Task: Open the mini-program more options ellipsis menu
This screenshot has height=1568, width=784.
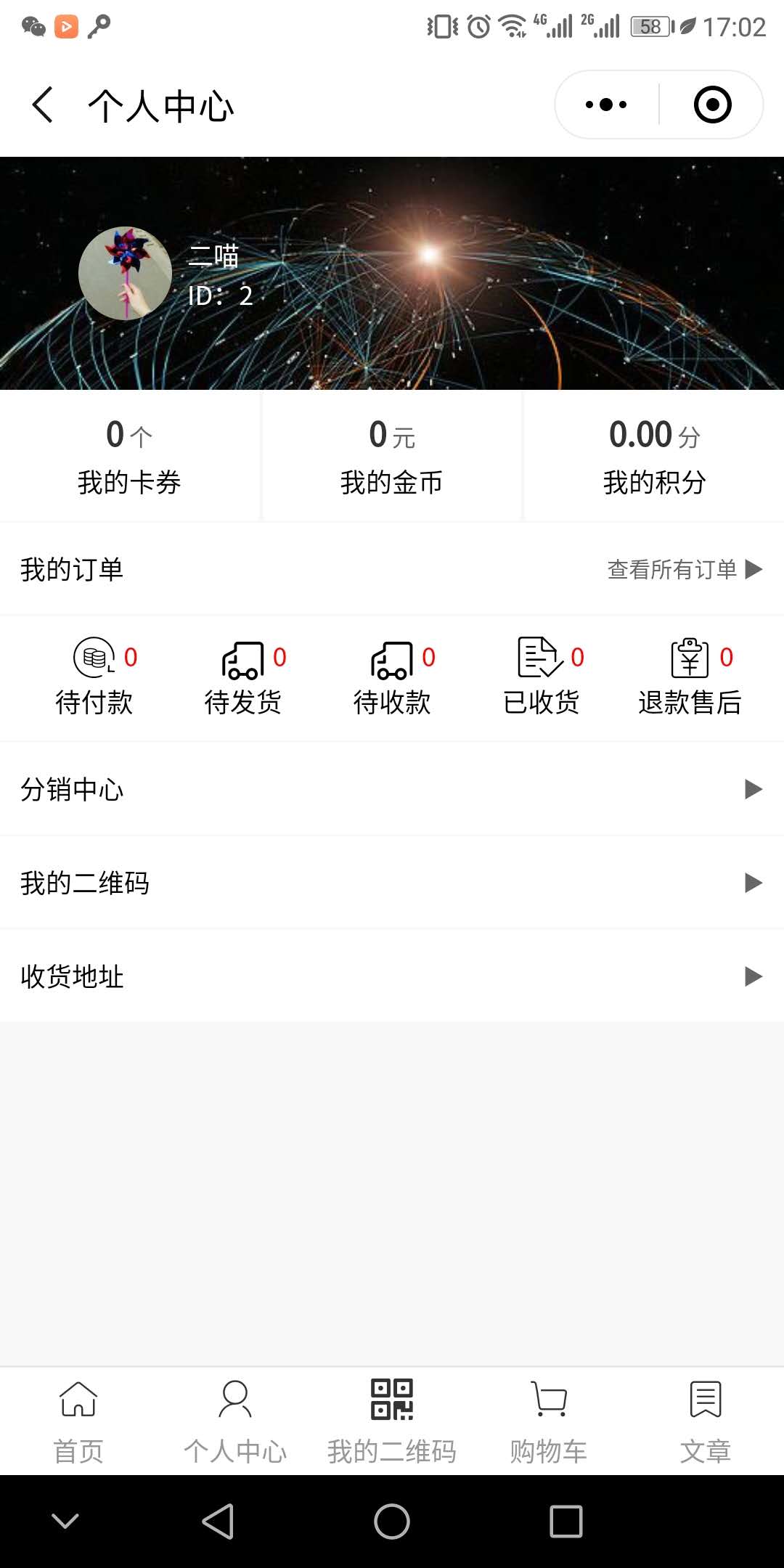Action: tap(605, 104)
